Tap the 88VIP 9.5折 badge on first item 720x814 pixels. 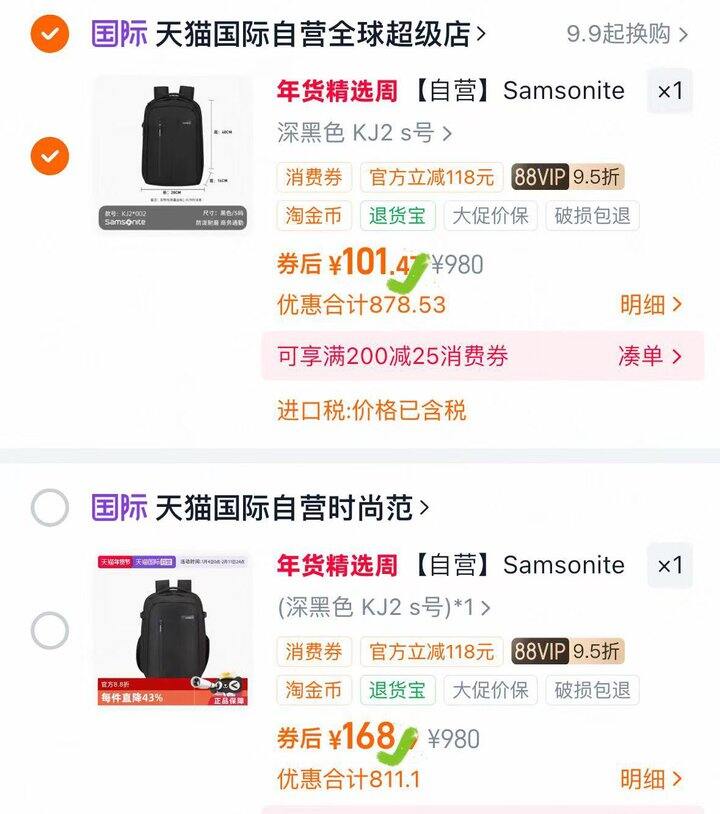tap(570, 176)
